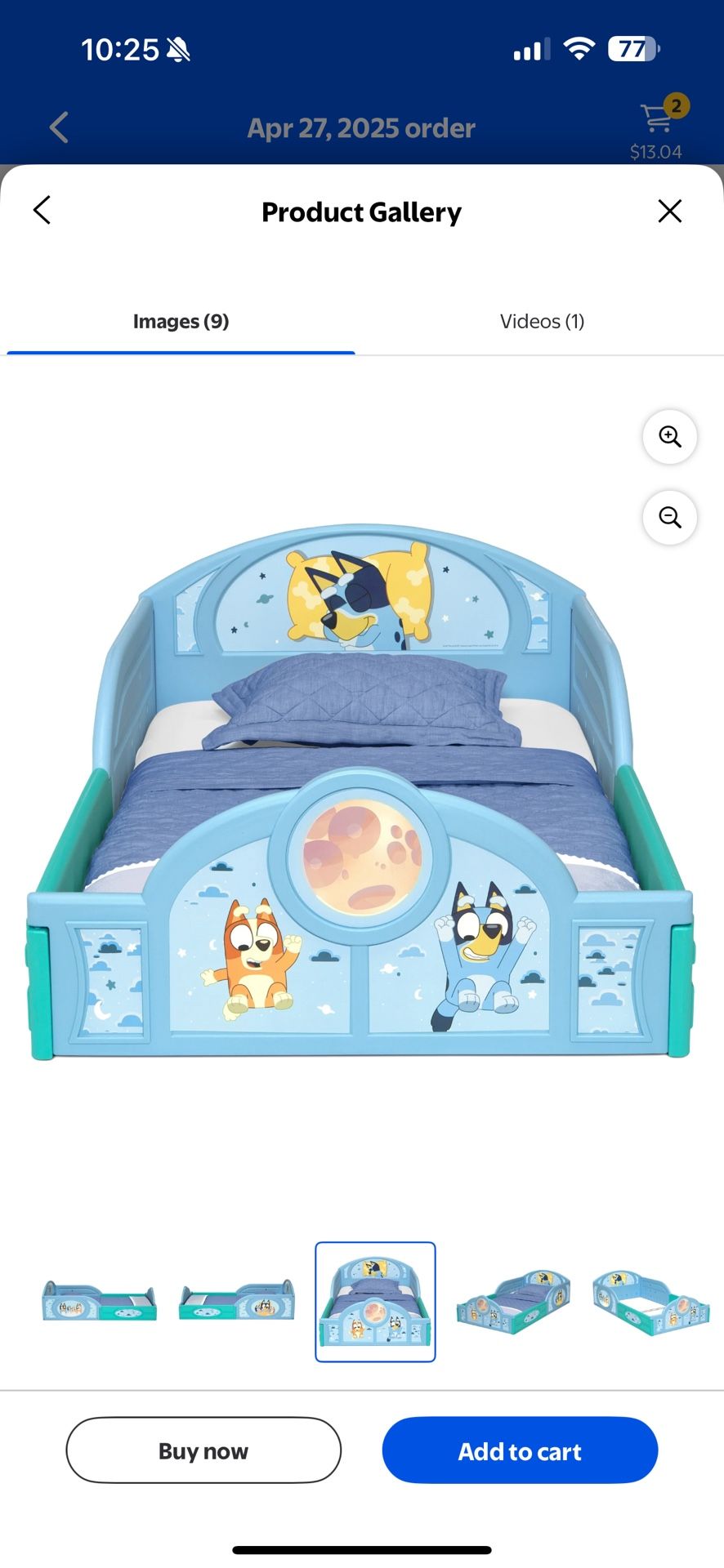Select the Images (9) tab

click(x=181, y=322)
